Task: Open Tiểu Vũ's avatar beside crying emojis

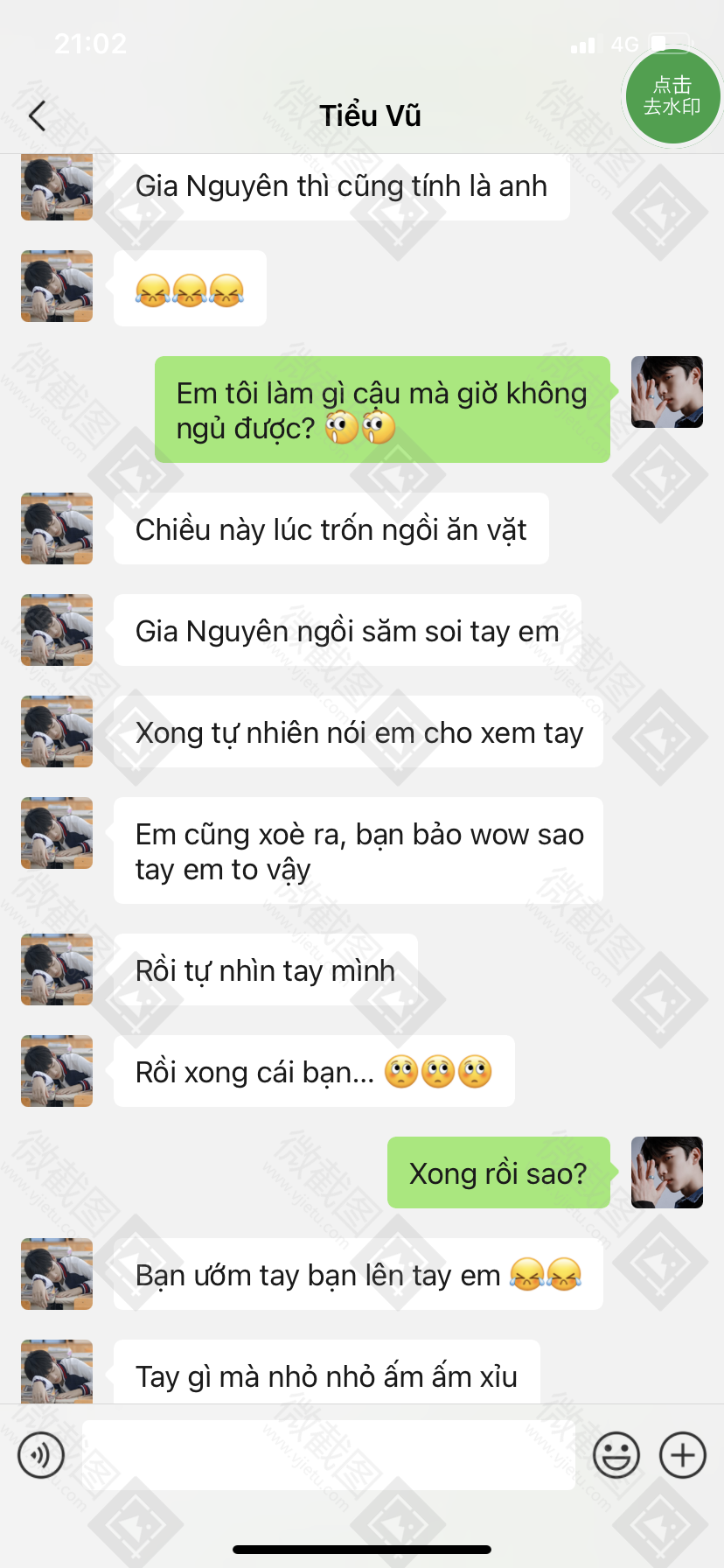Action: [57, 286]
